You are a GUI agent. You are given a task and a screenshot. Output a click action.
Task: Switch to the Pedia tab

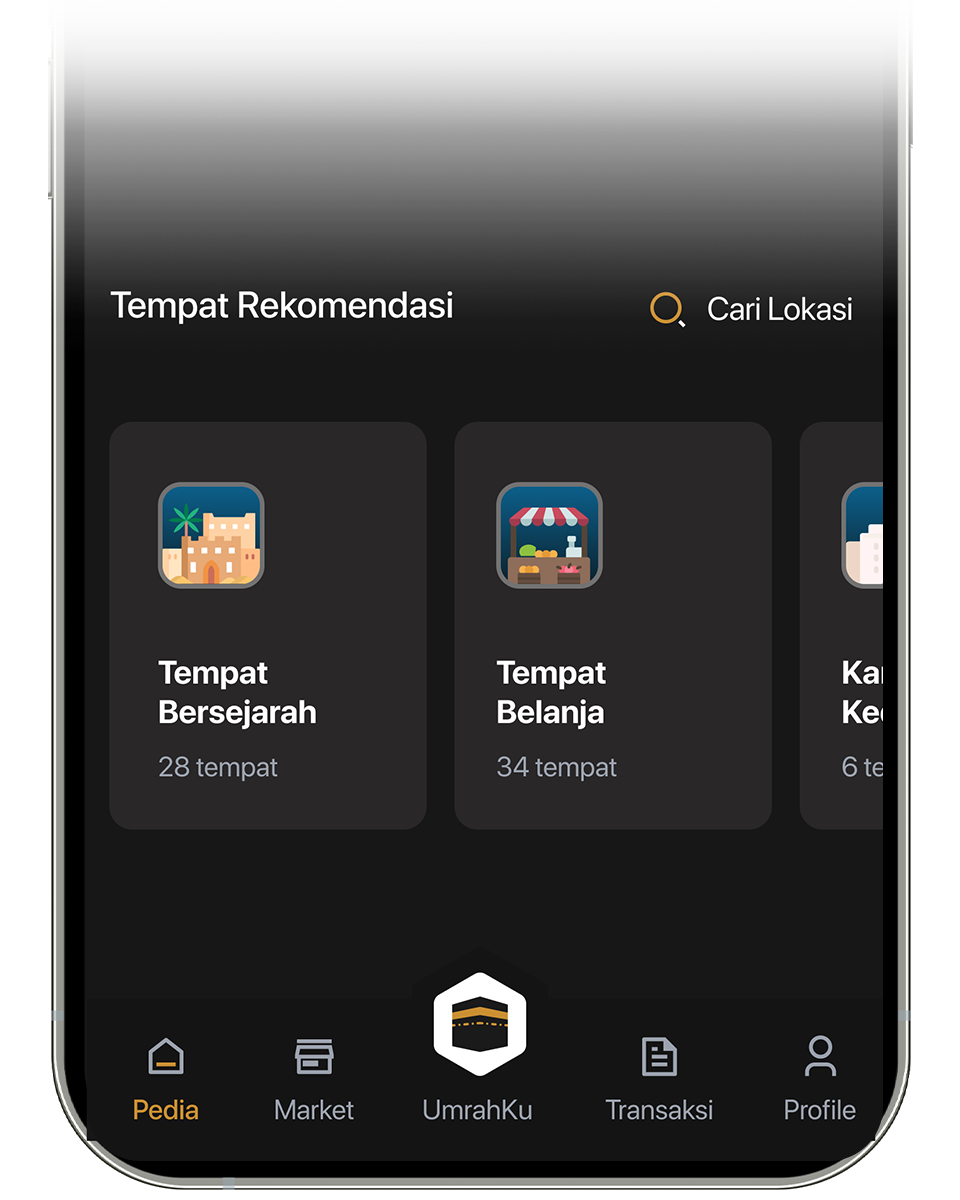point(166,1079)
